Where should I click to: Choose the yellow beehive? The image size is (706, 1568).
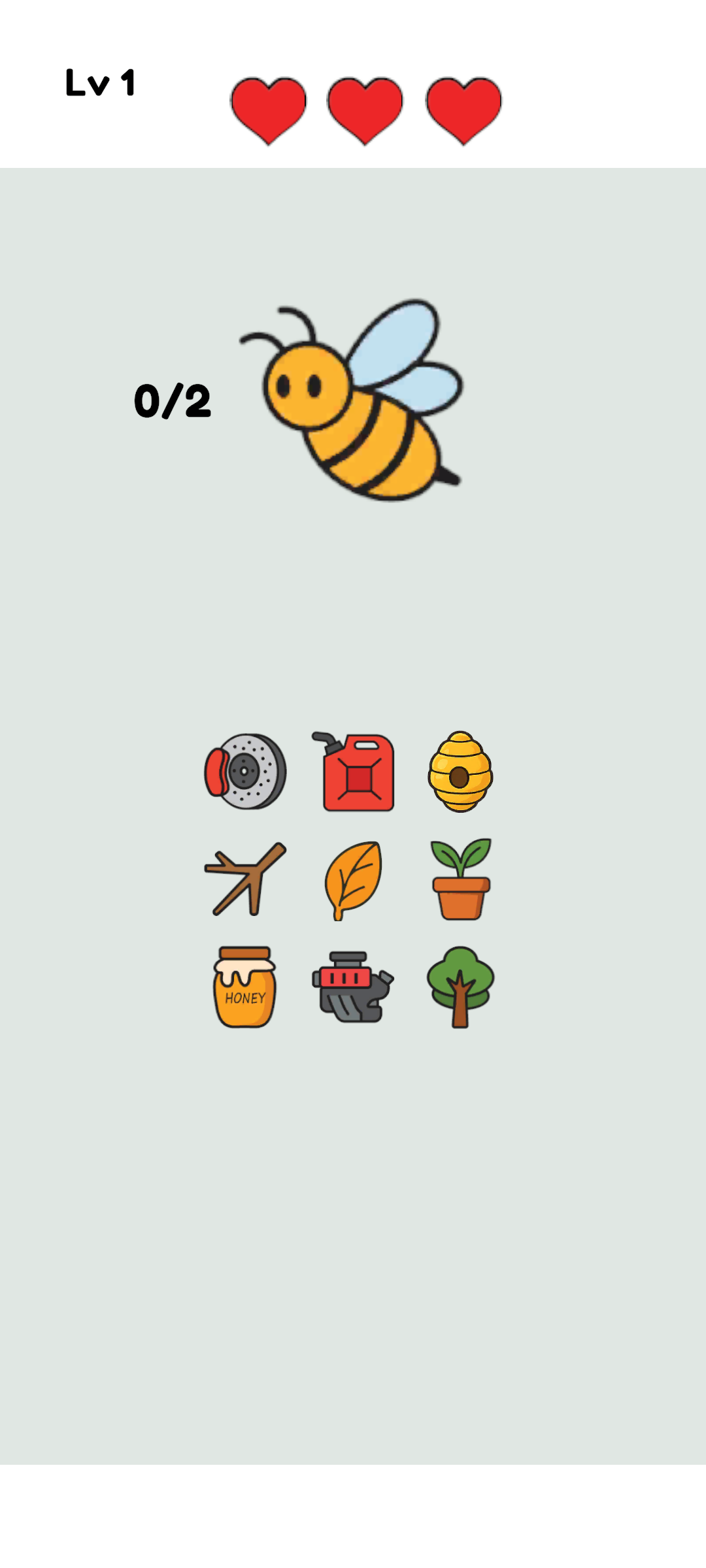460,772
